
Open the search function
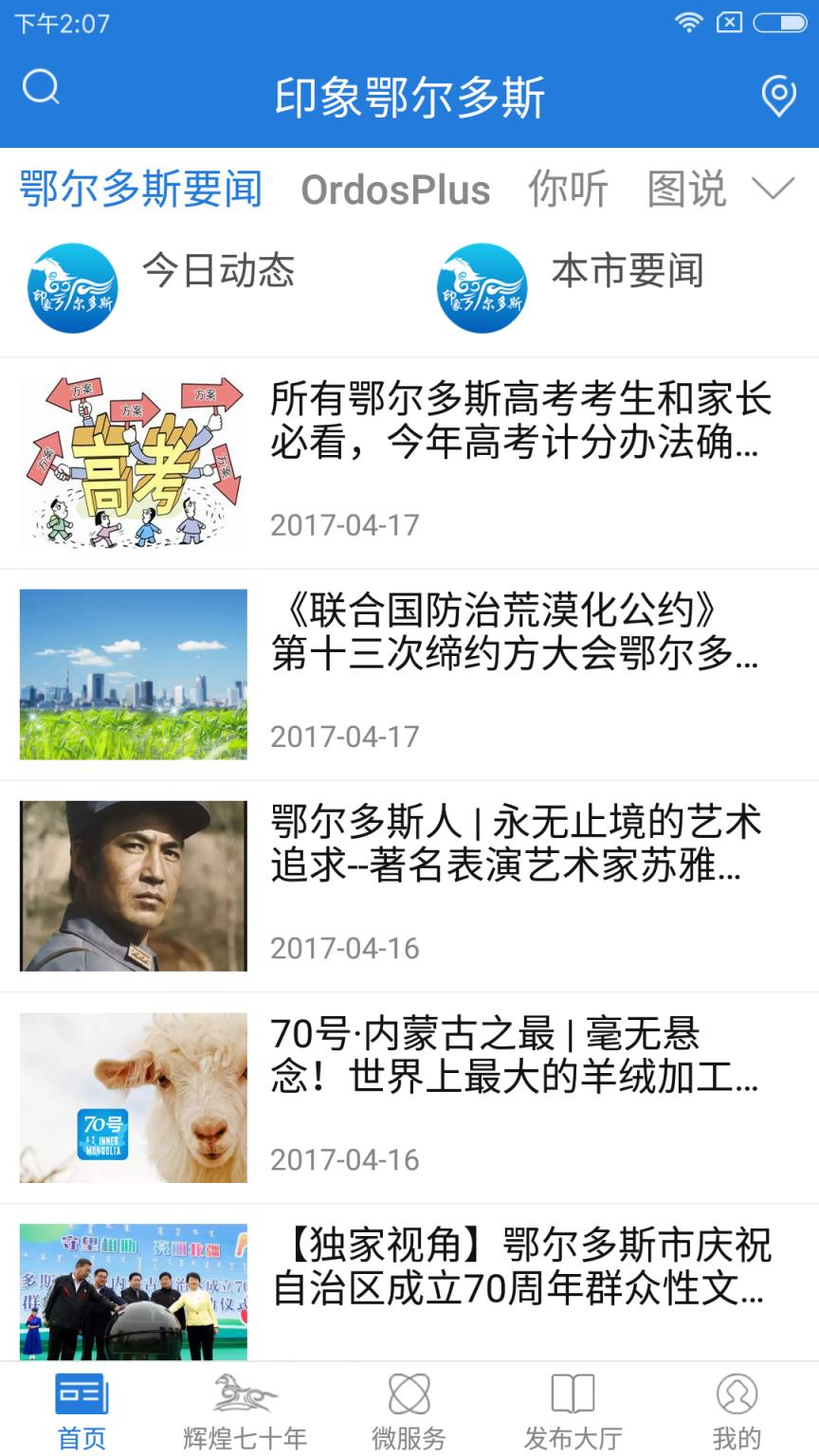tap(40, 88)
